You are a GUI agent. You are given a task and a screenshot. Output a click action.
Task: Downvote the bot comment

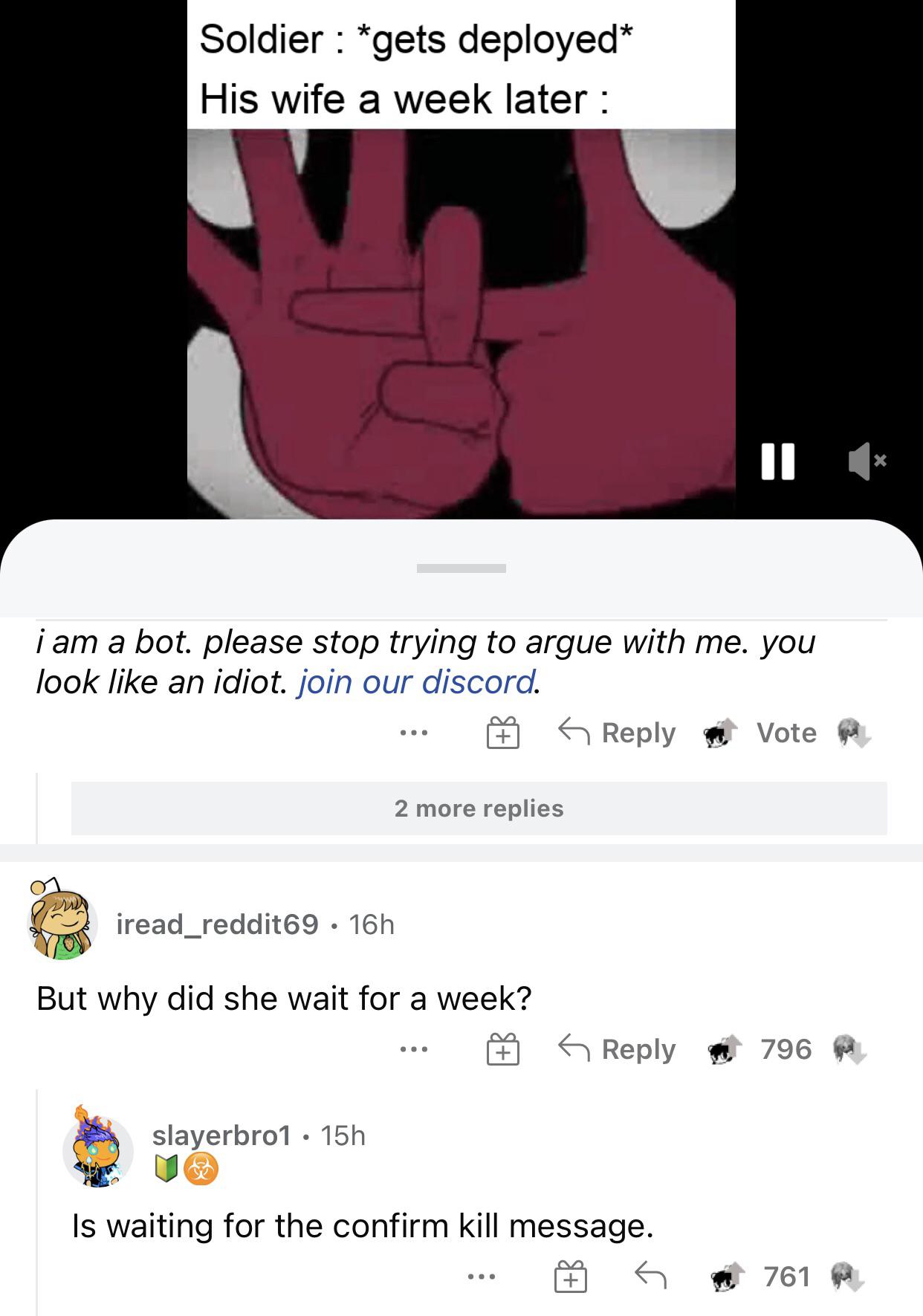click(x=852, y=733)
